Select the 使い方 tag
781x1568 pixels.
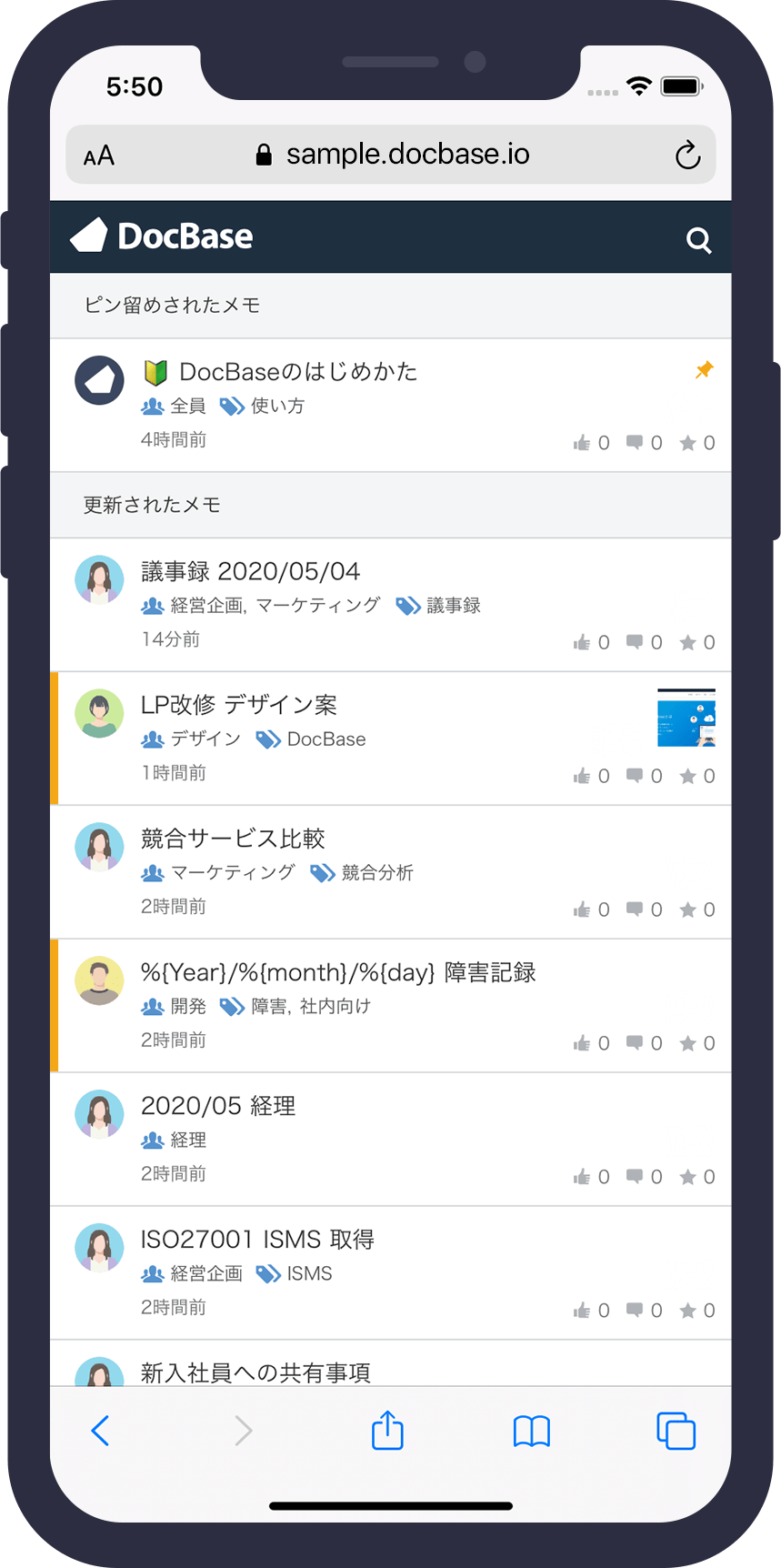[276, 406]
